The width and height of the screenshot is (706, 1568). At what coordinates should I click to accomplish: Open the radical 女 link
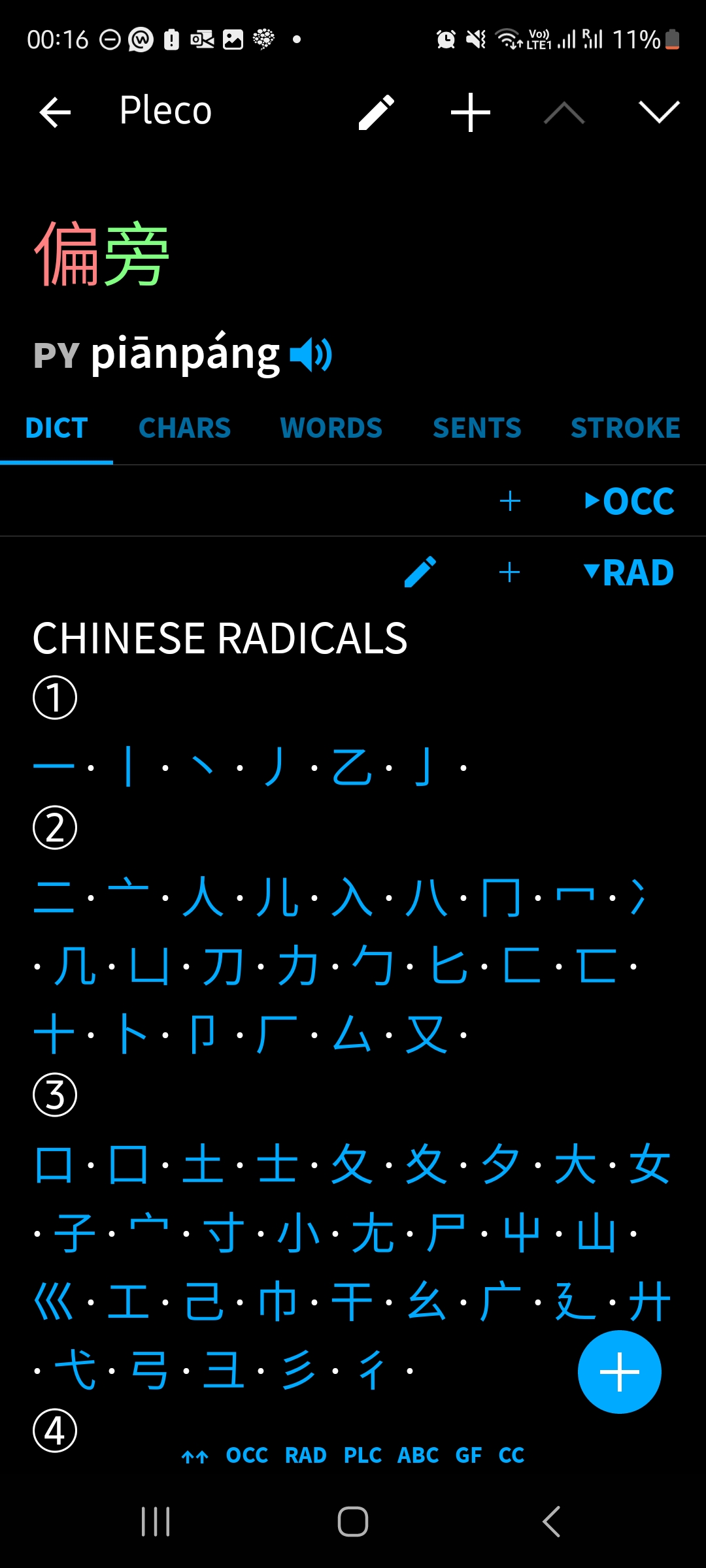(650, 1164)
